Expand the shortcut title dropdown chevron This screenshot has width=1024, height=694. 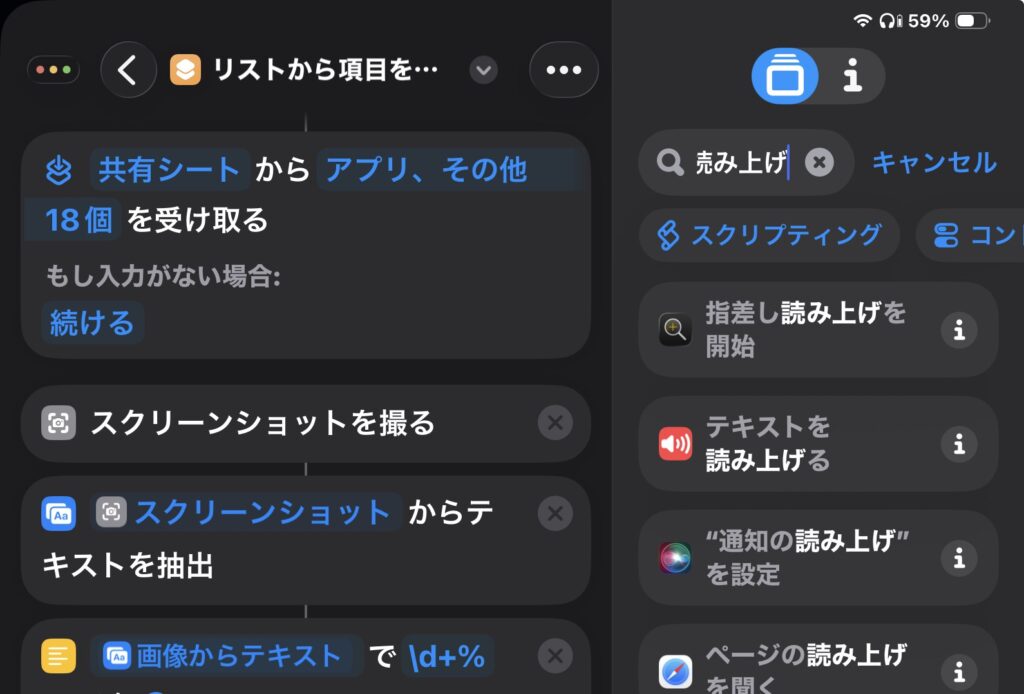coord(483,70)
